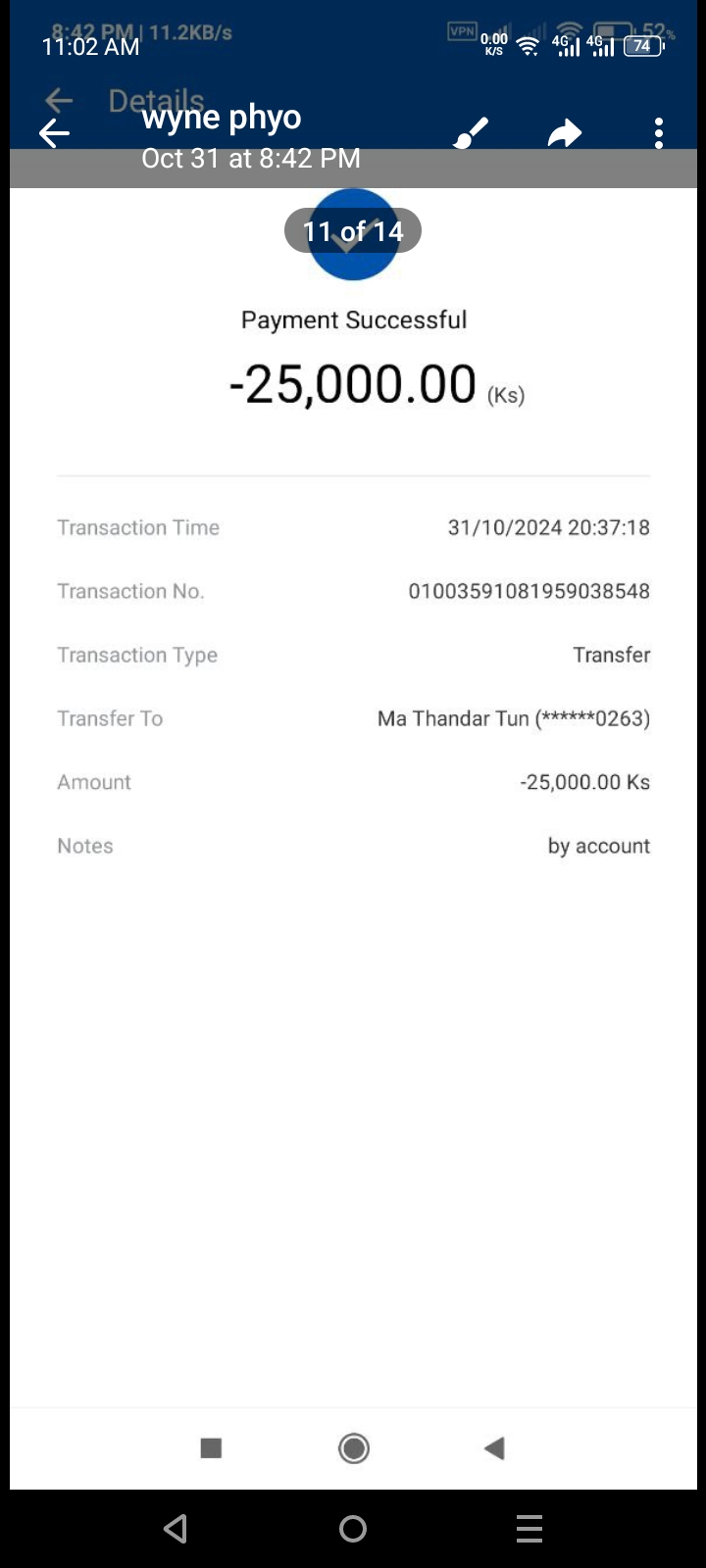Forward this image with the arrow icon
This screenshot has height=1568, width=706.
click(565, 133)
